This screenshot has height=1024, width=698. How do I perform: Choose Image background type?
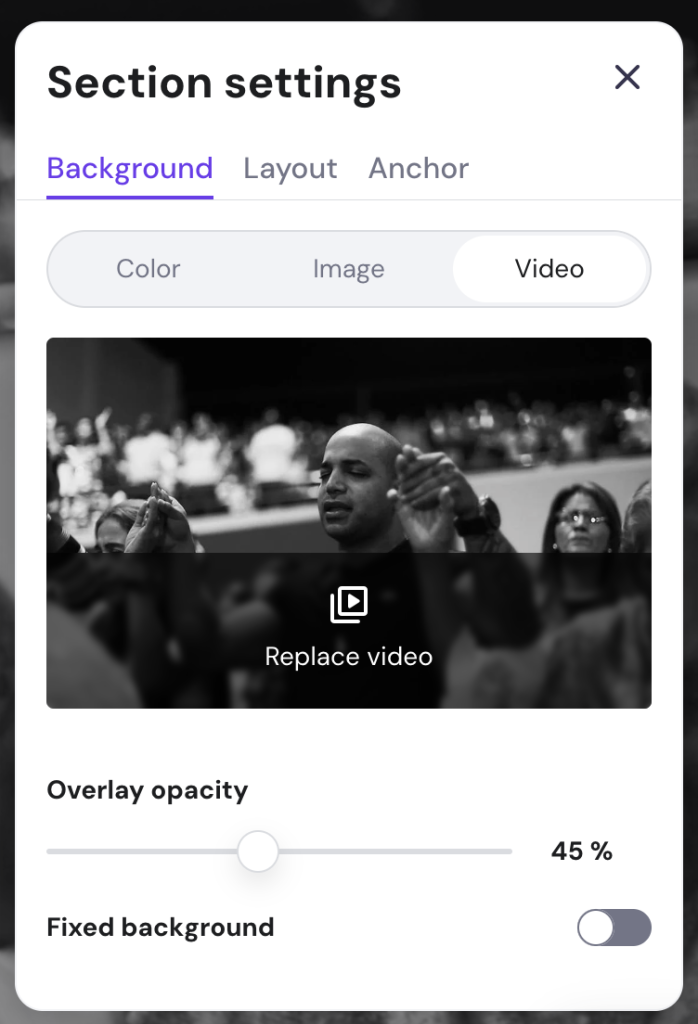[348, 269]
